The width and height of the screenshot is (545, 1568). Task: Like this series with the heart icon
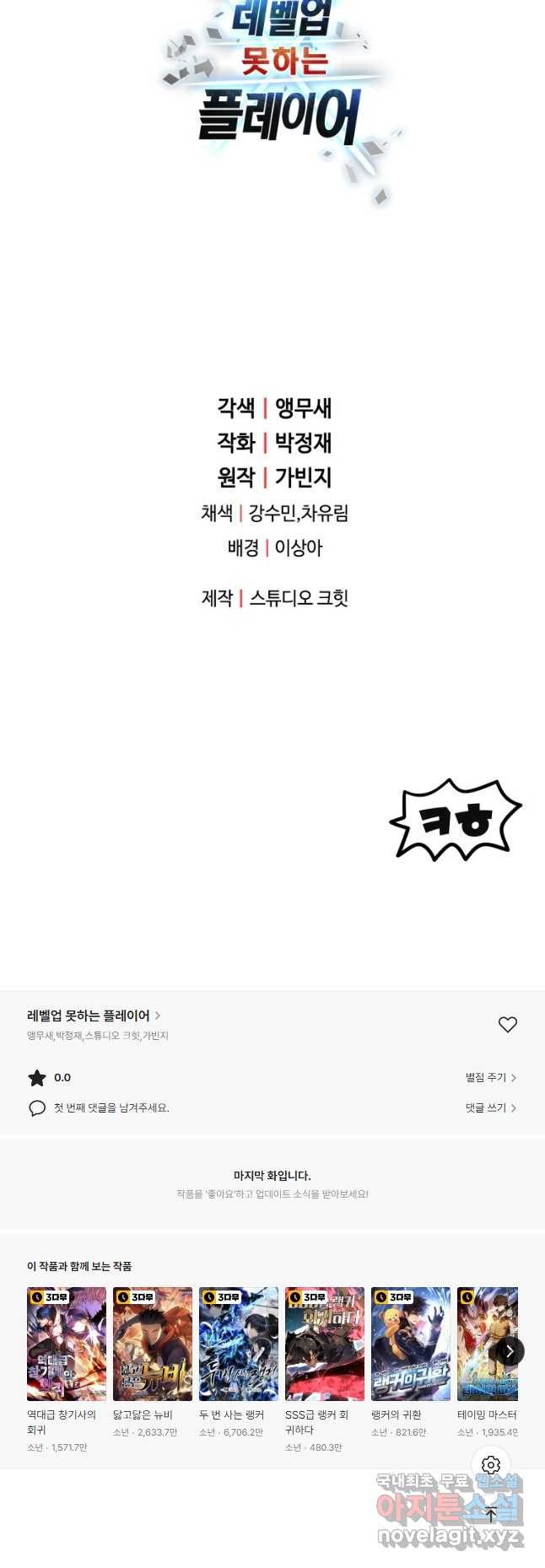507,1024
